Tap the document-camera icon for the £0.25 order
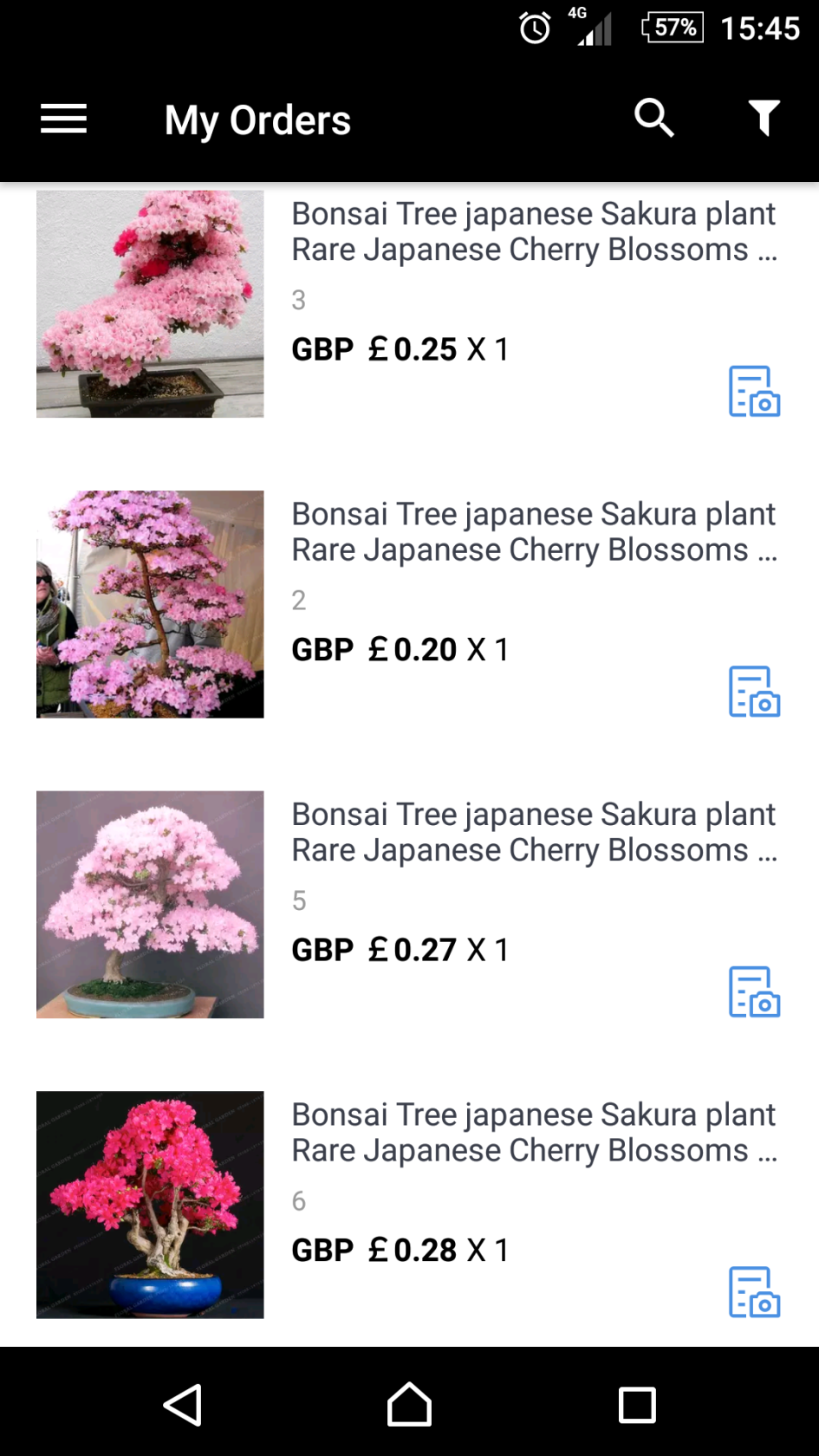The width and height of the screenshot is (819, 1456). click(x=754, y=392)
